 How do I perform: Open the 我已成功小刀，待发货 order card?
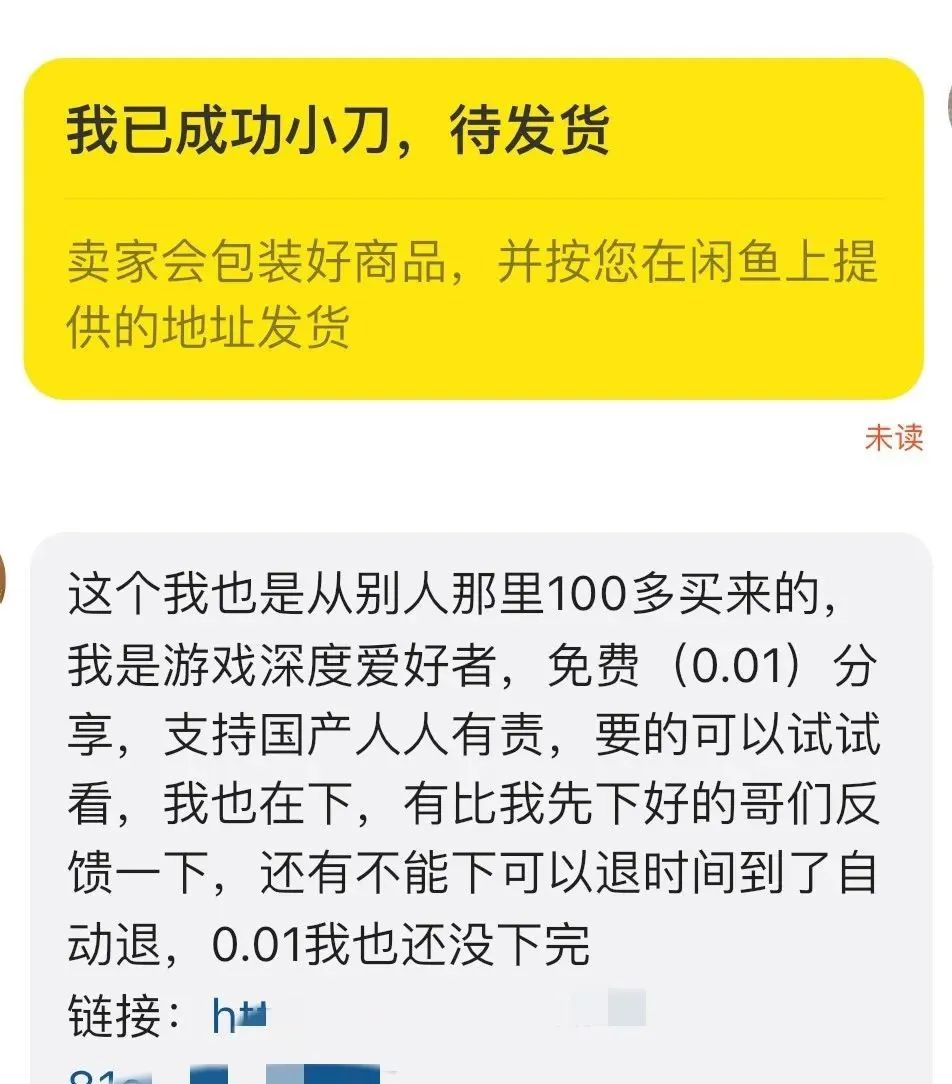472,229
